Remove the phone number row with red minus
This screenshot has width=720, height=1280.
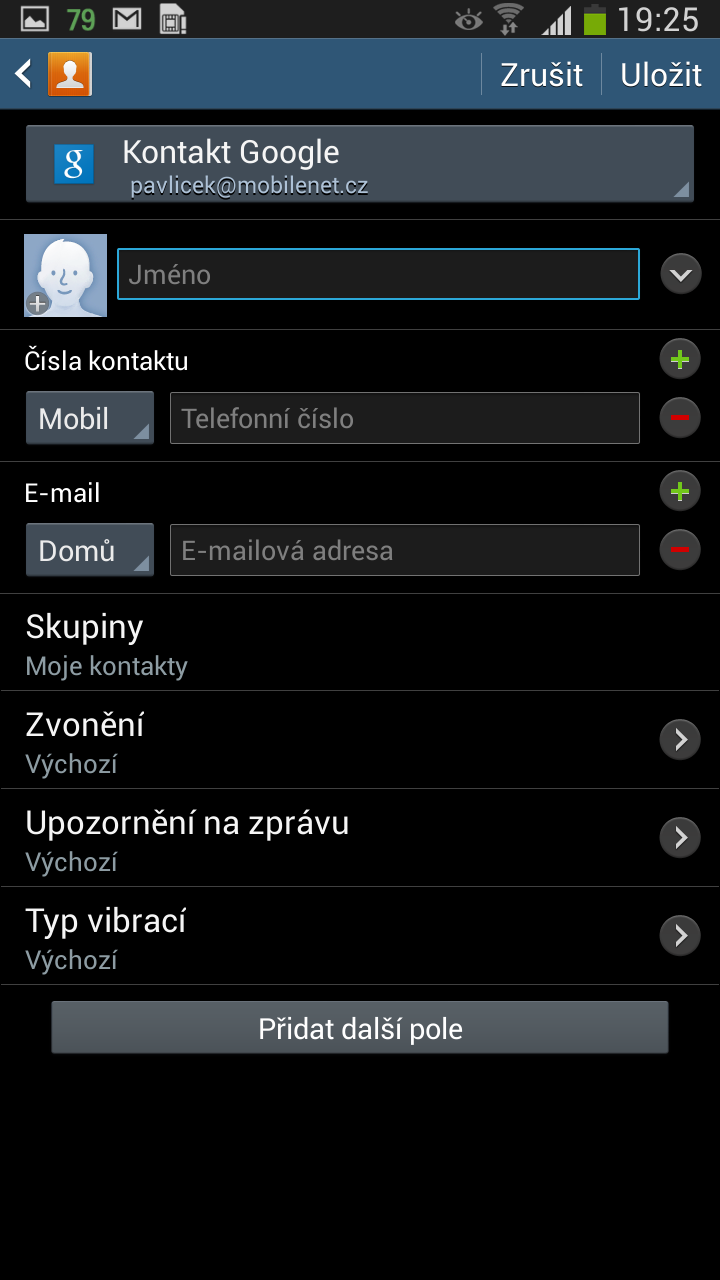pyautogui.click(x=679, y=417)
